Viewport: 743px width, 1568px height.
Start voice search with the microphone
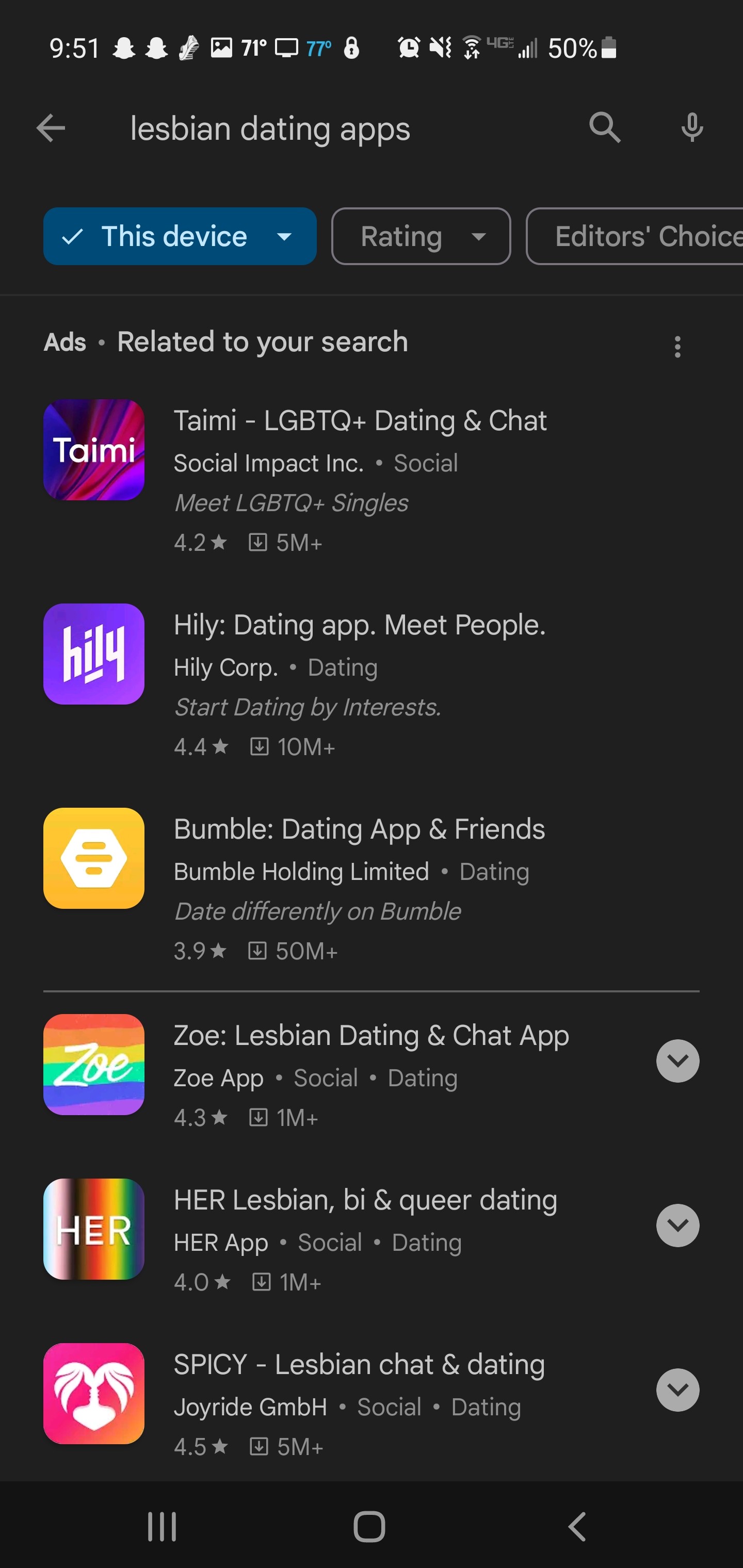coord(692,128)
